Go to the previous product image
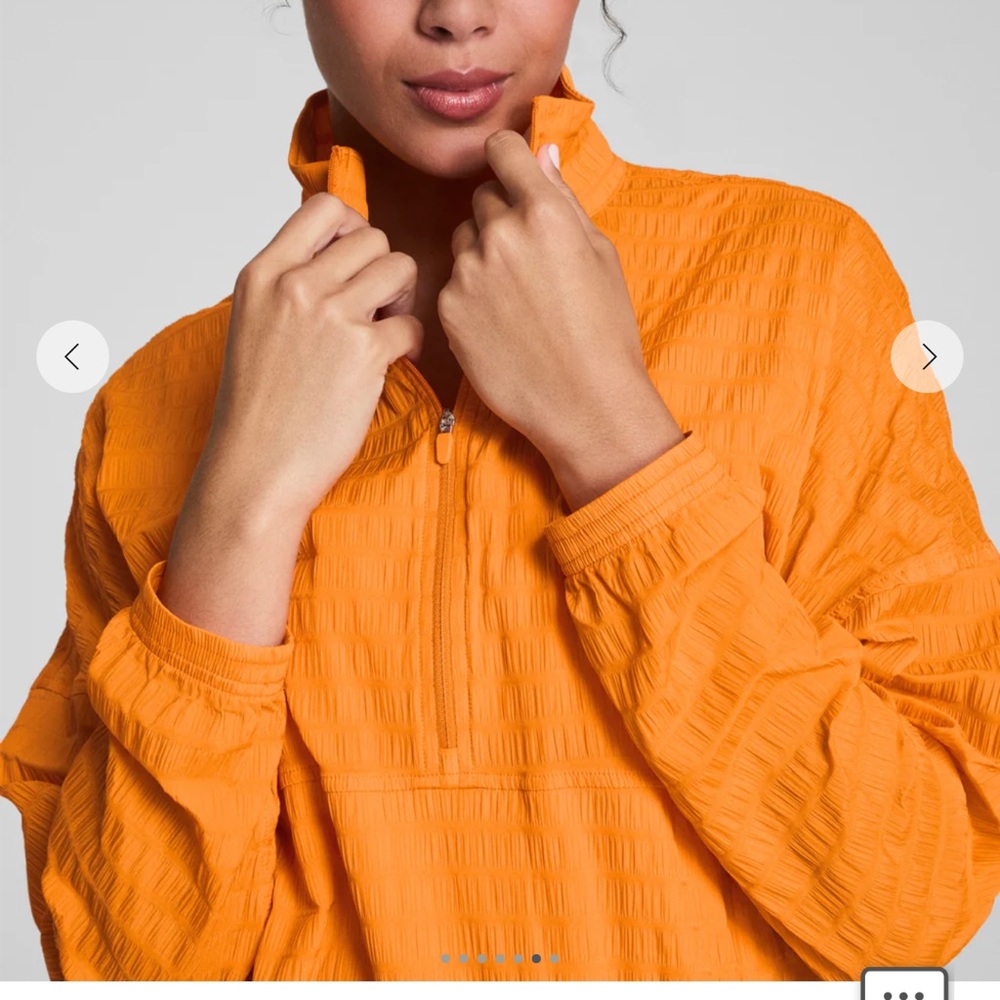1000x1000 pixels. click(x=72, y=357)
